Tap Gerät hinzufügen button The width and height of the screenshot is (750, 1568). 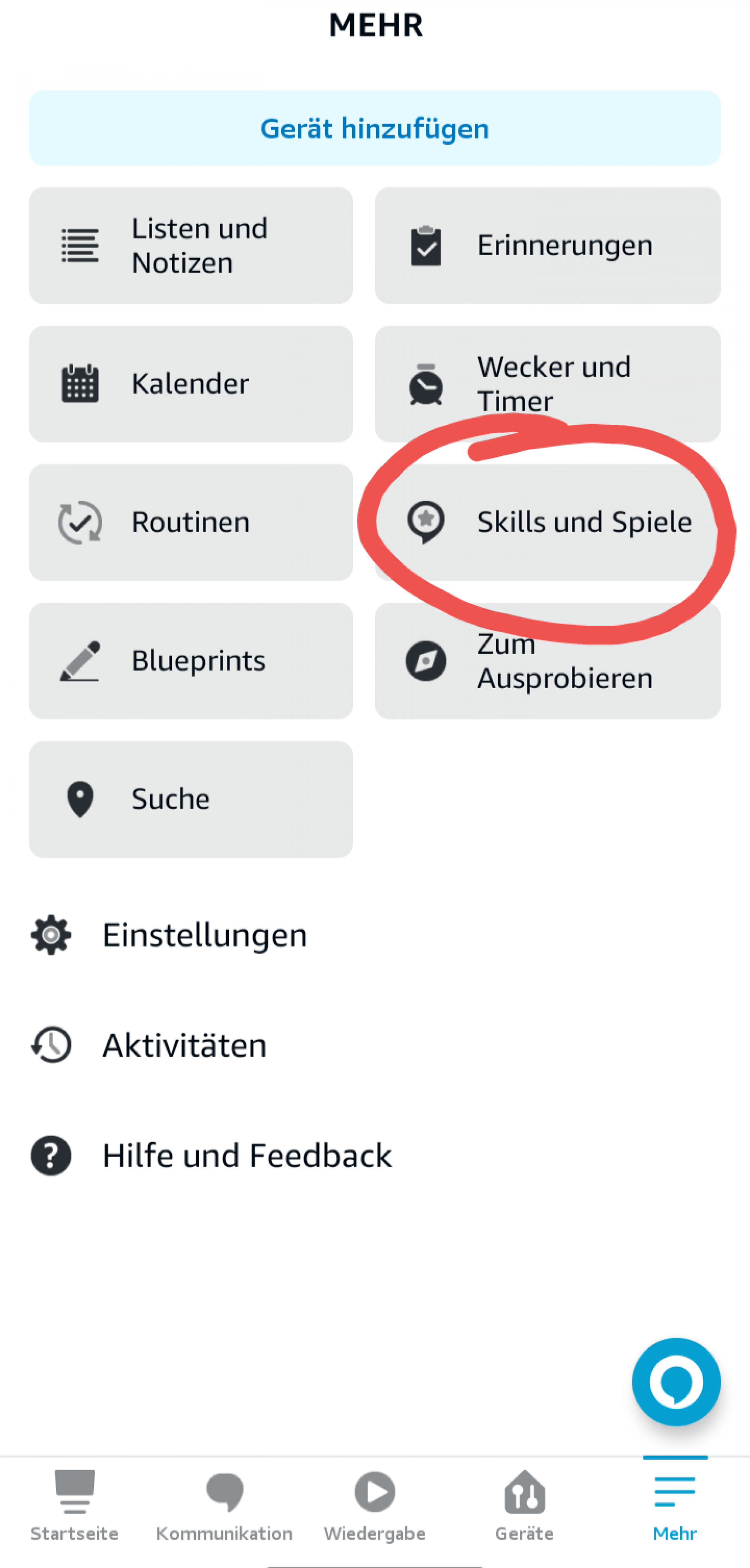click(374, 129)
